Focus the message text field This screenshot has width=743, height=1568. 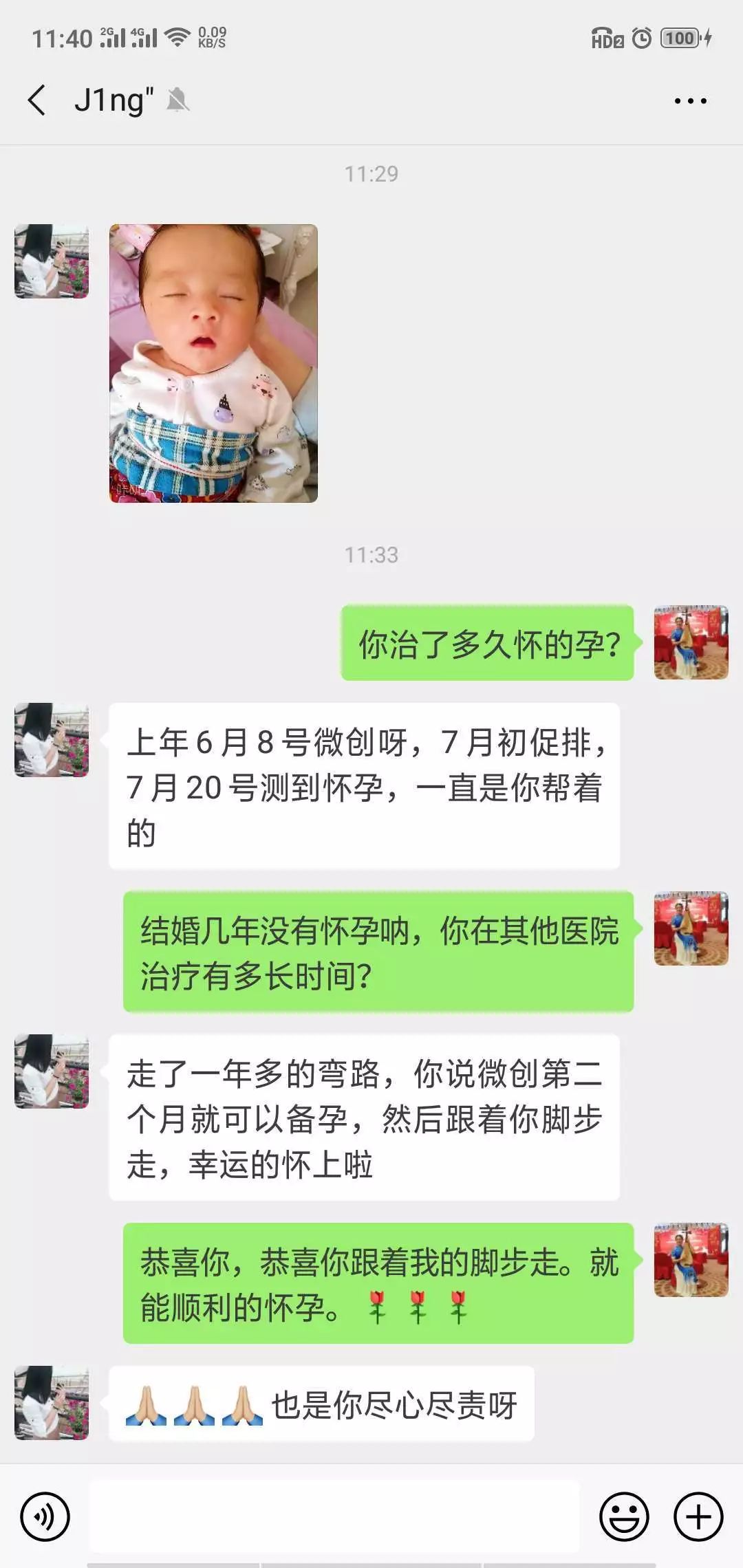[x=334, y=1516]
